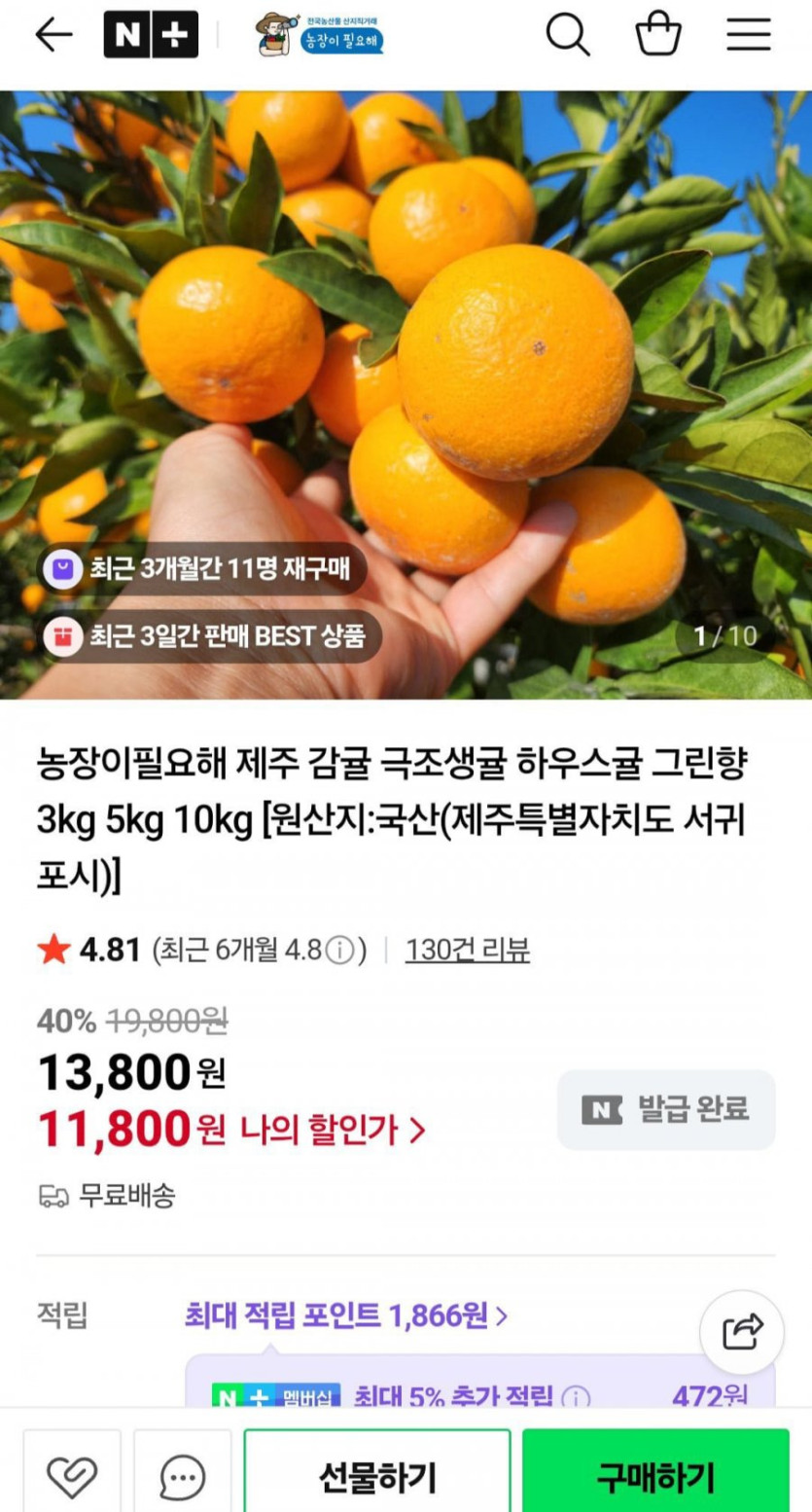Image resolution: width=812 pixels, height=1512 pixels.
Task: Add this product to wishlist
Action: pos(72,1477)
